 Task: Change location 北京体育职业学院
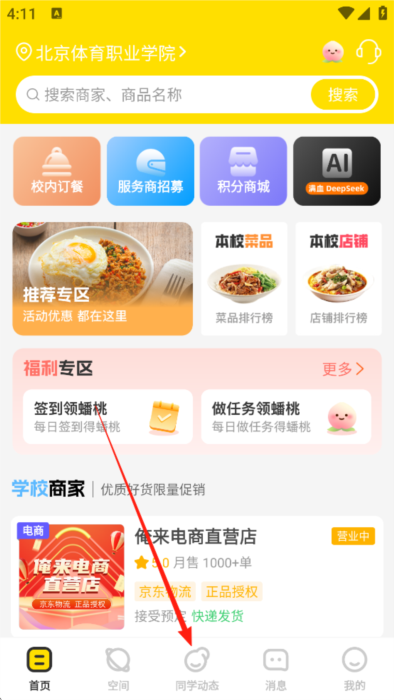pyautogui.click(x=100, y=53)
